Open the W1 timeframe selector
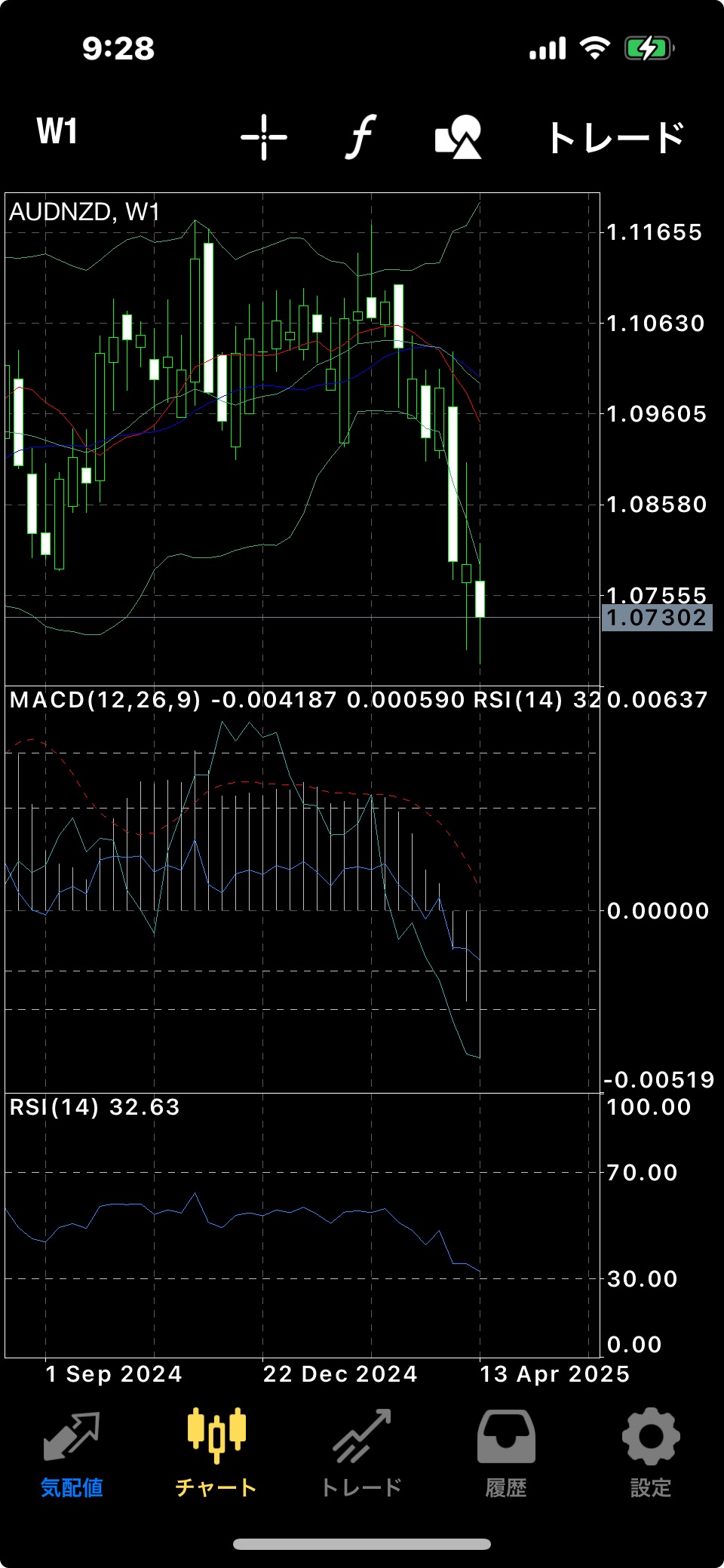This screenshot has height=1568, width=724. [57, 131]
